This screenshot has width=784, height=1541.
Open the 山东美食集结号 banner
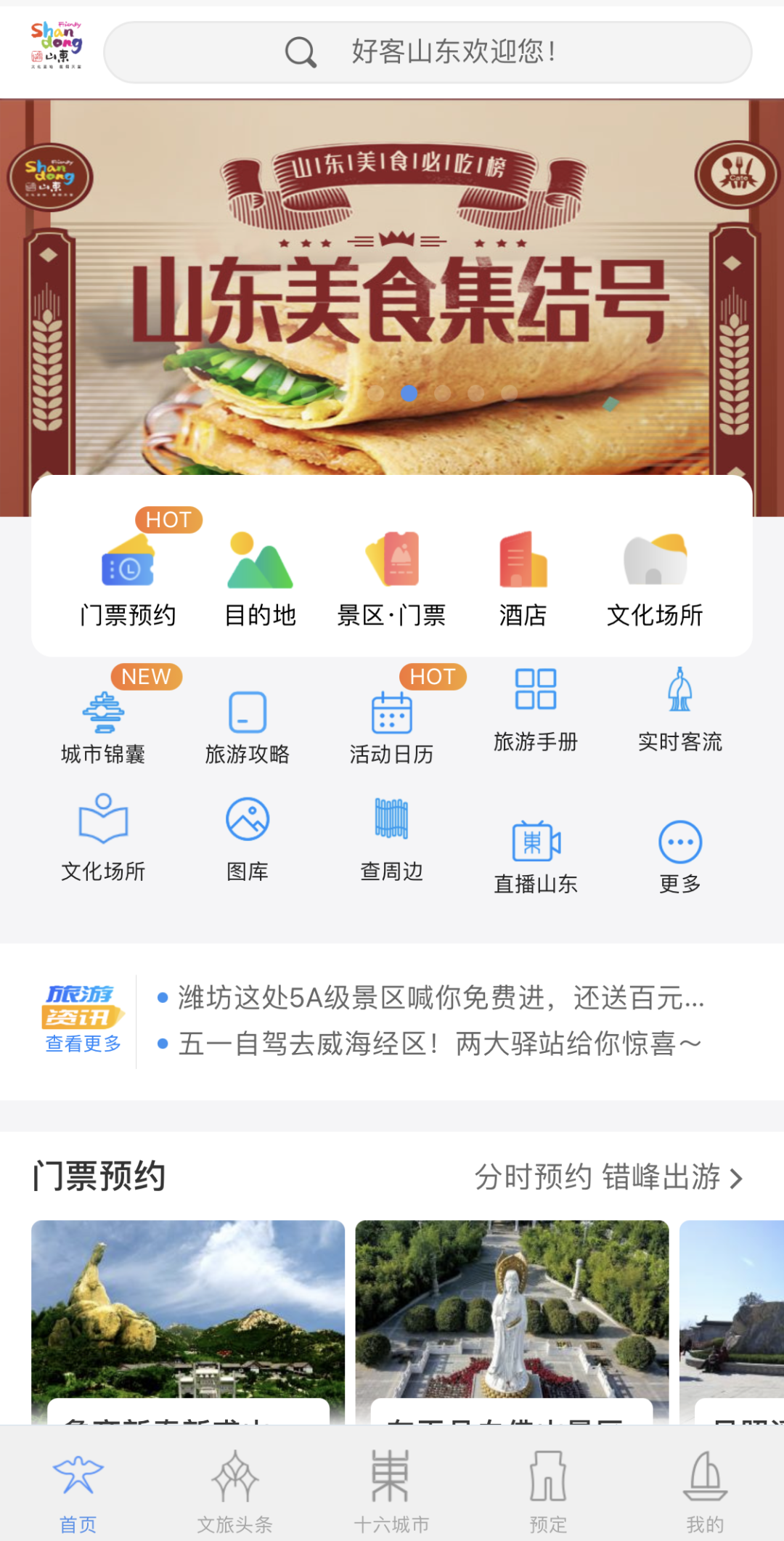point(392,290)
